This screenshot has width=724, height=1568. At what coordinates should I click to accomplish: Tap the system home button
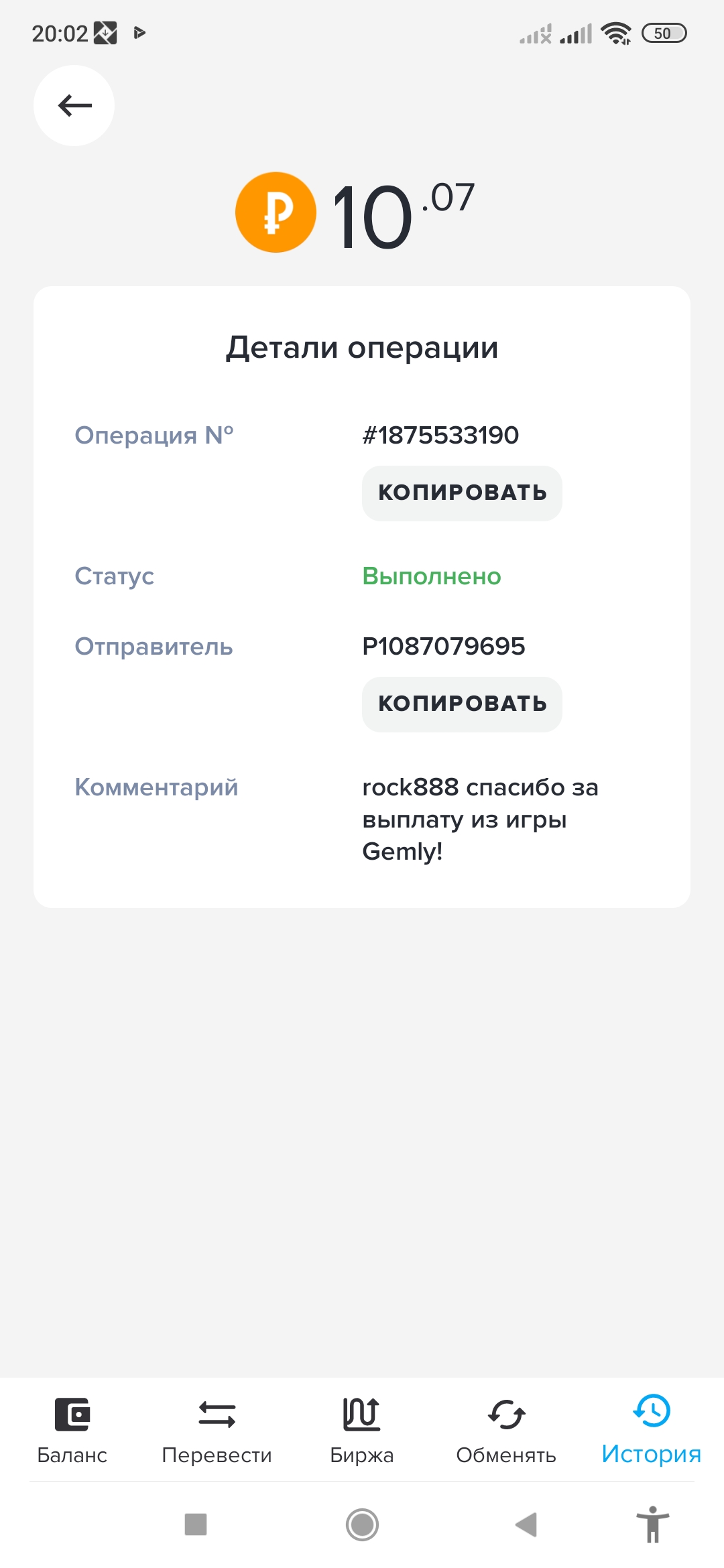[x=362, y=1524]
